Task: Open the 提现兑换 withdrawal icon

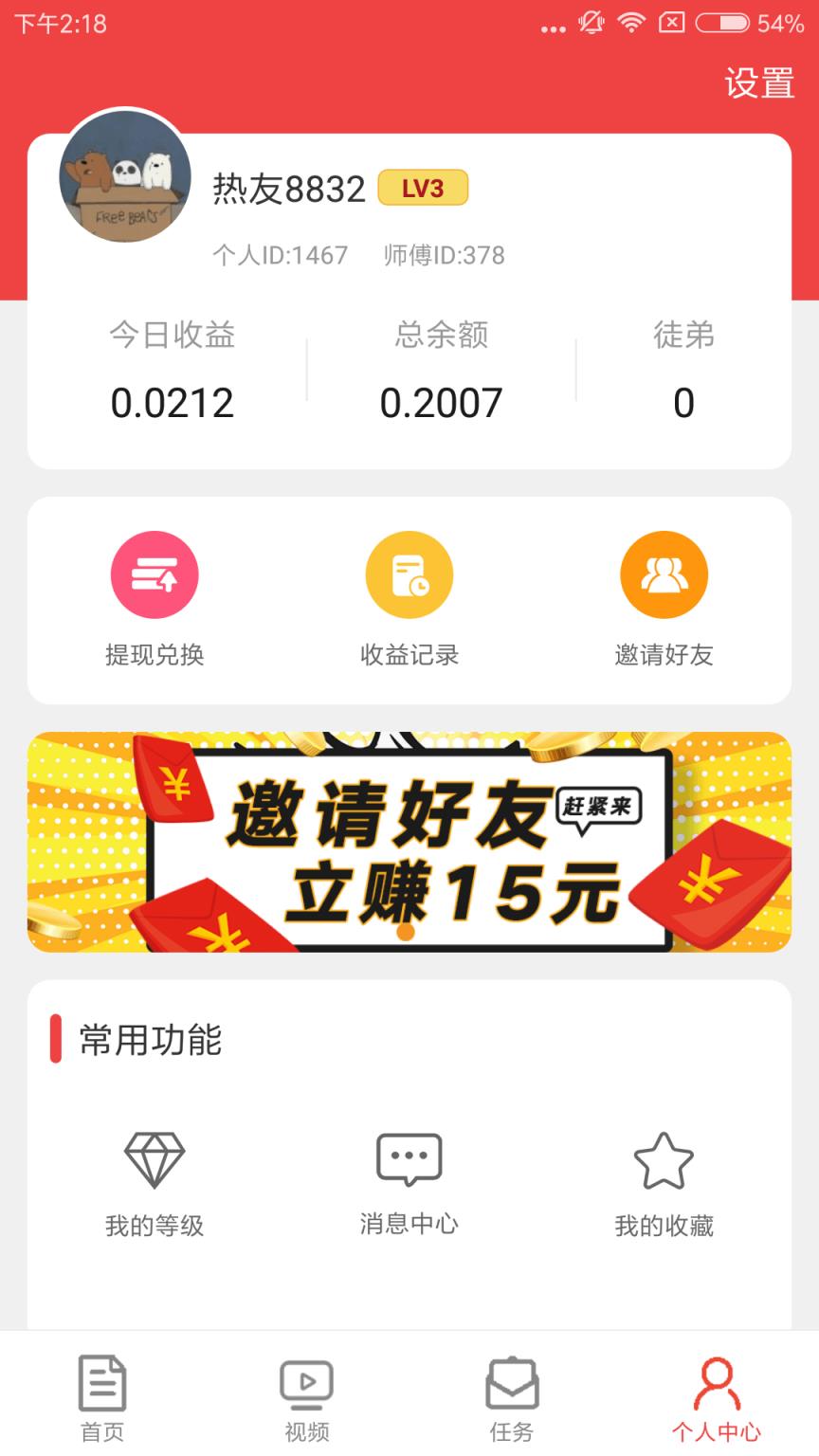Action: click(155, 573)
